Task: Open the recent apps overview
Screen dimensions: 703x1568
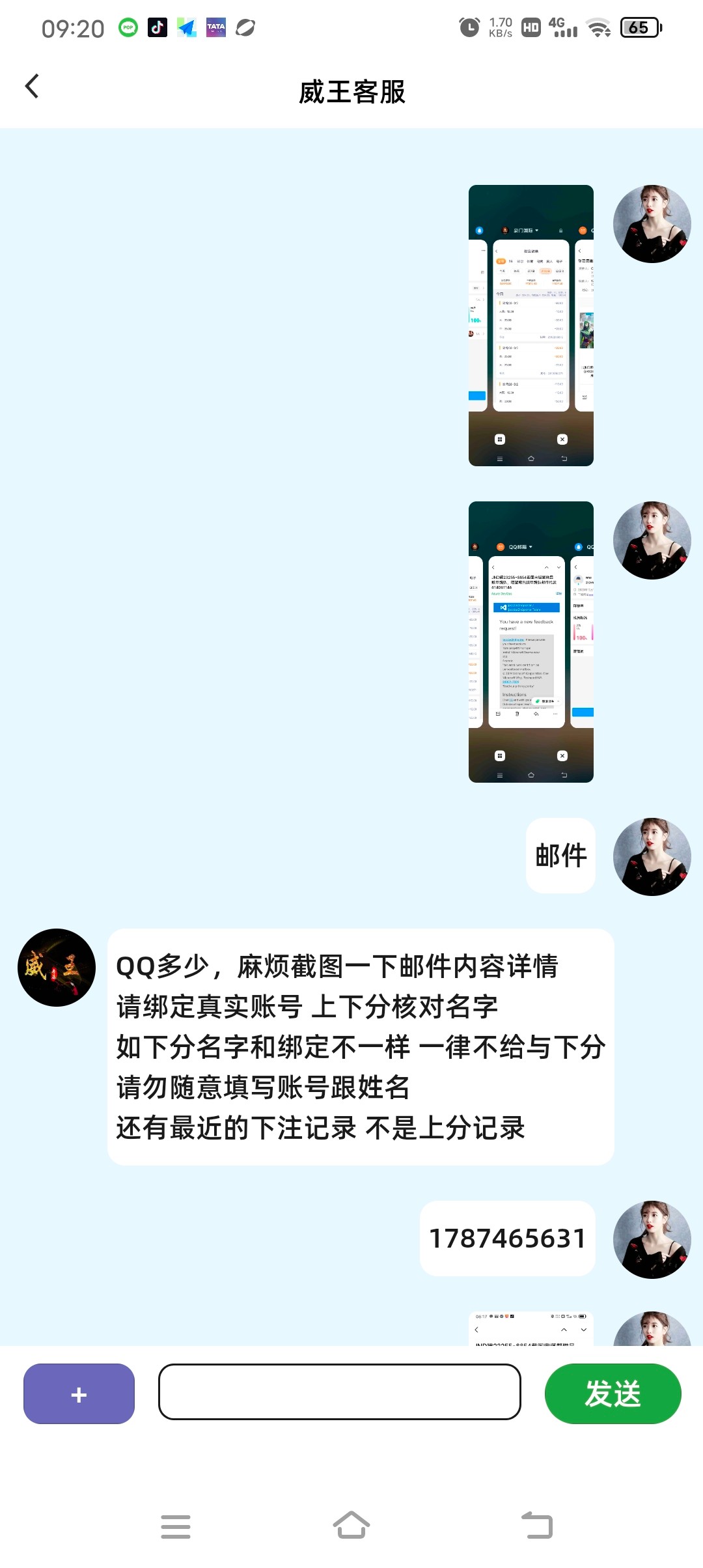Action: point(176,1526)
